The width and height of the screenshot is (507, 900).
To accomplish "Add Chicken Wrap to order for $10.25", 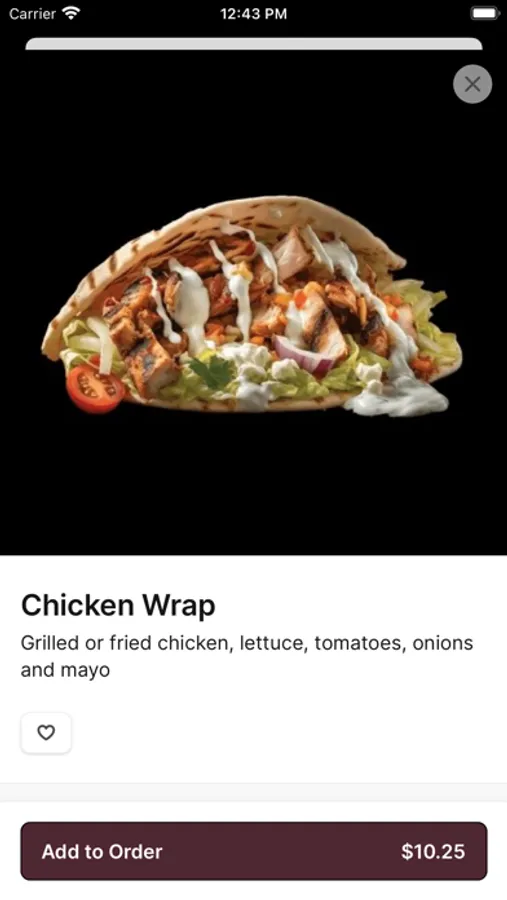I will point(254,851).
